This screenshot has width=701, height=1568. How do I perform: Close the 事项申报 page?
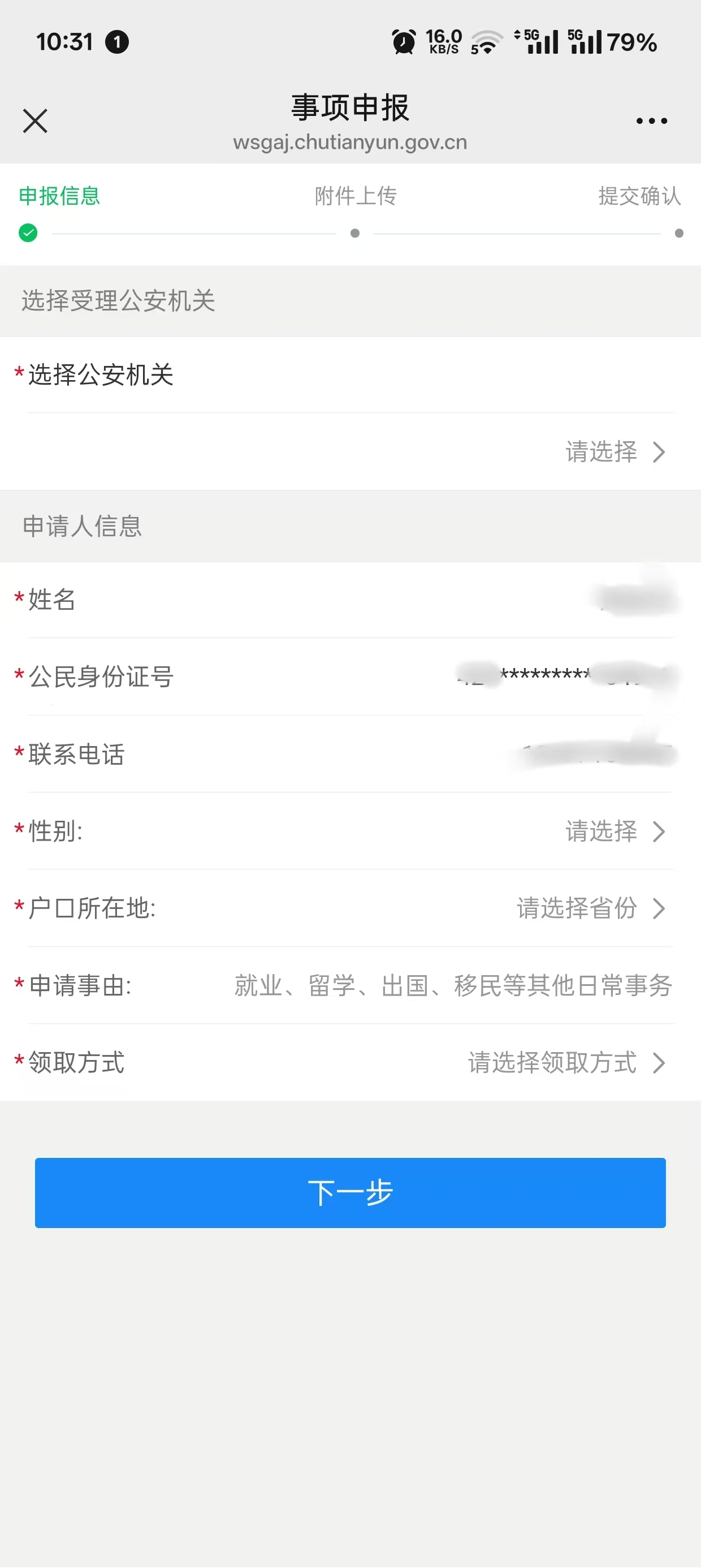[34, 120]
